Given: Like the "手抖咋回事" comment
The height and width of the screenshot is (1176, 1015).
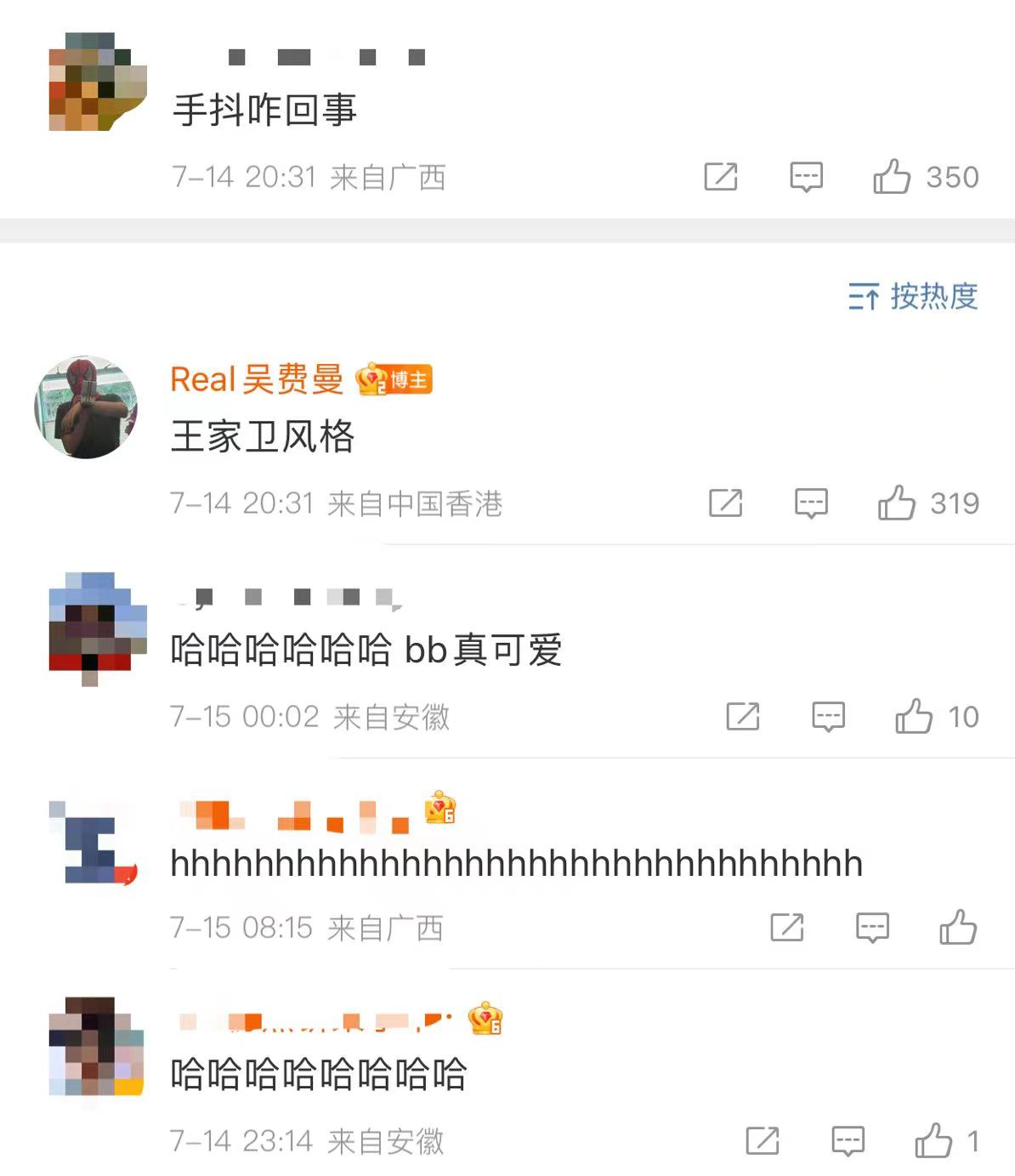Looking at the screenshot, I should point(893,177).
